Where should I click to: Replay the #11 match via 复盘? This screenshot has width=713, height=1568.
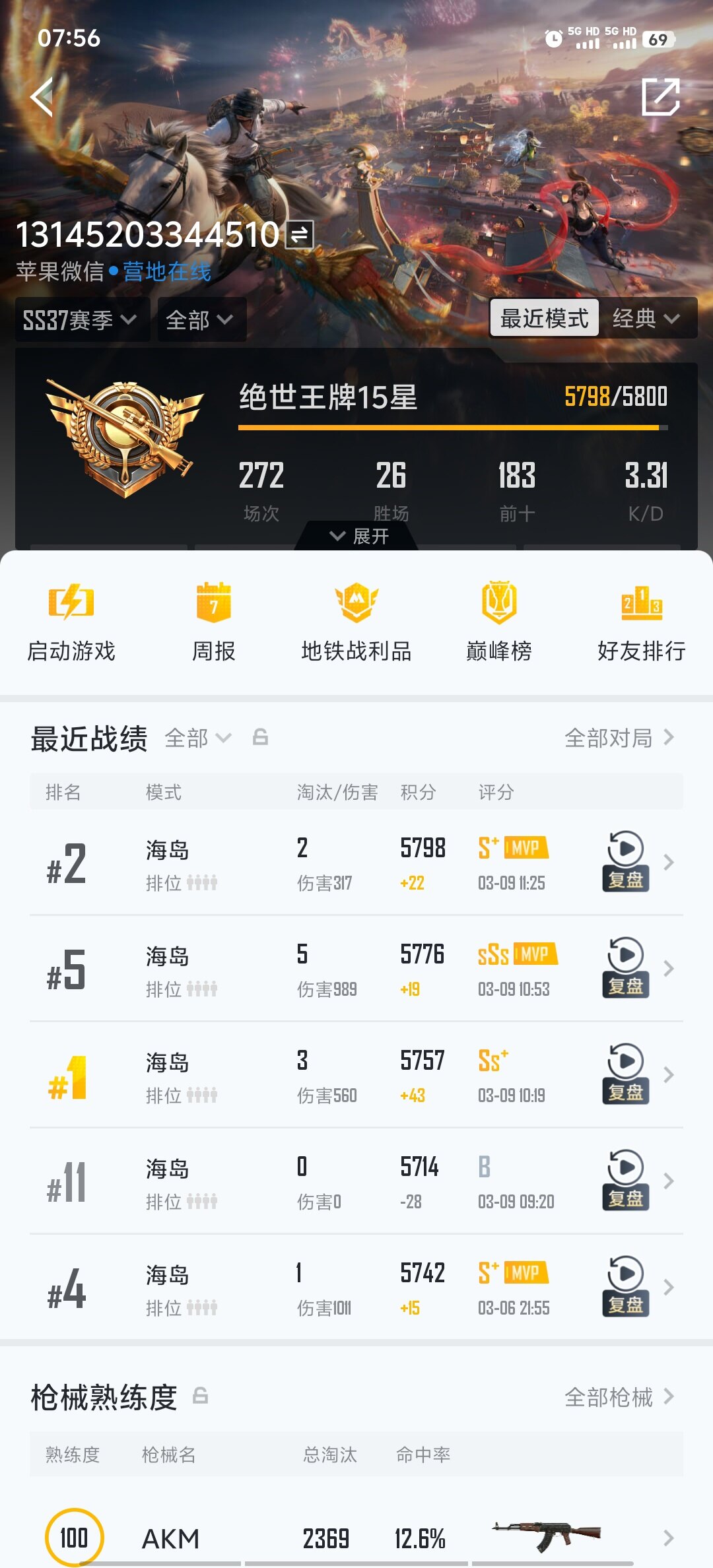coord(625,1180)
